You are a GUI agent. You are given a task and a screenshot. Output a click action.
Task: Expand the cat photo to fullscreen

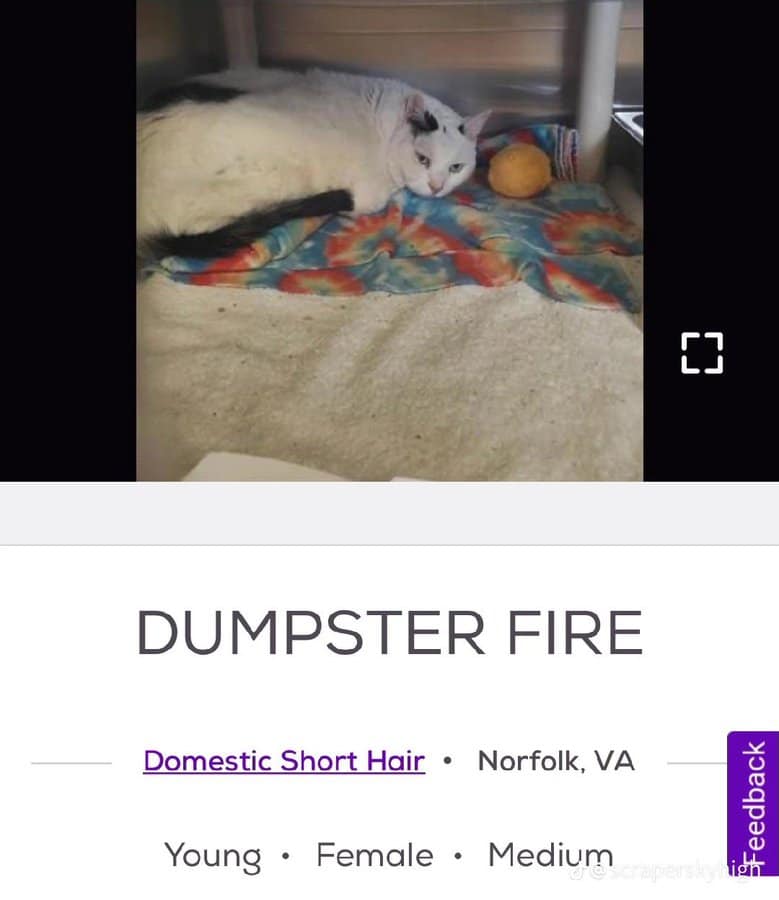(x=701, y=353)
